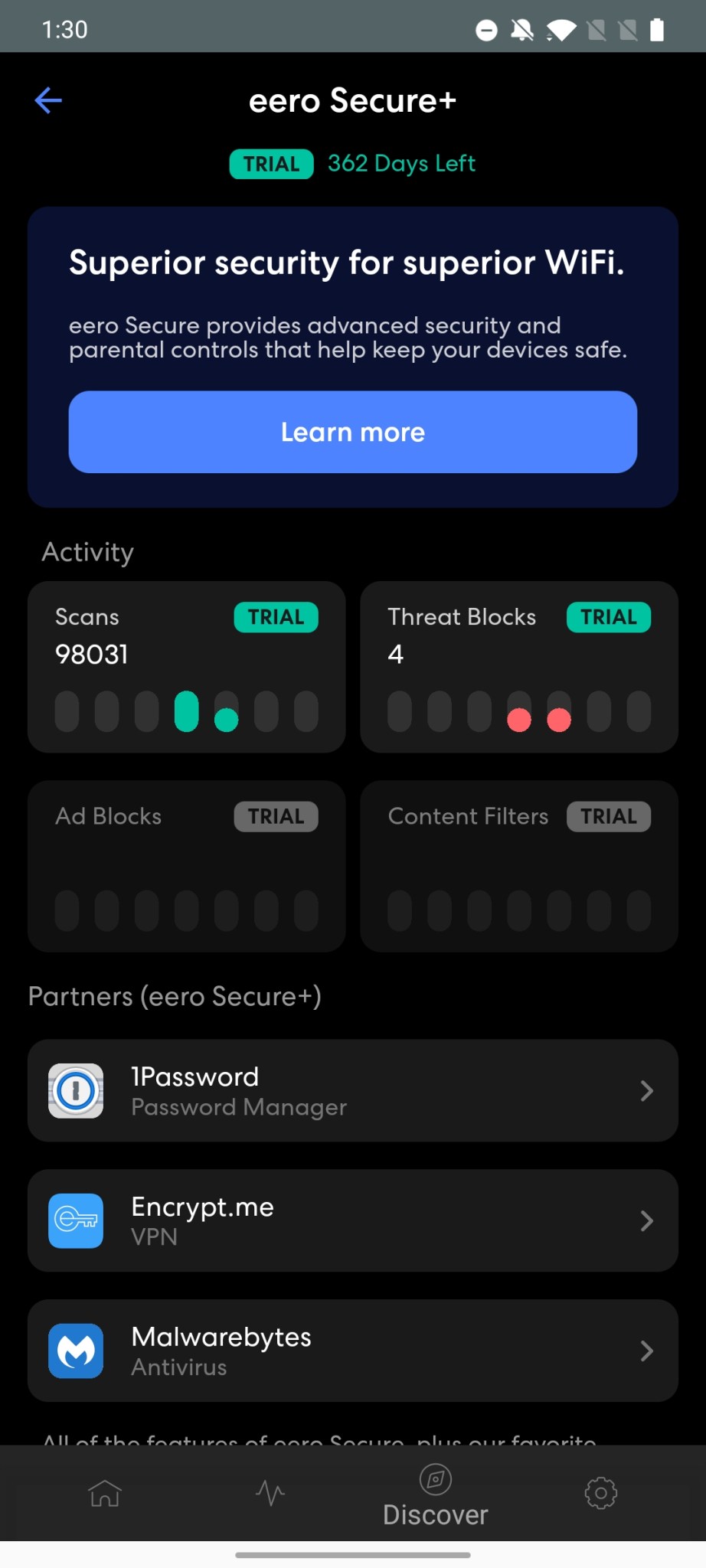Open Malwarebytes Antivirus partner
Image resolution: width=706 pixels, height=1568 pixels.
click(352, 1351)
